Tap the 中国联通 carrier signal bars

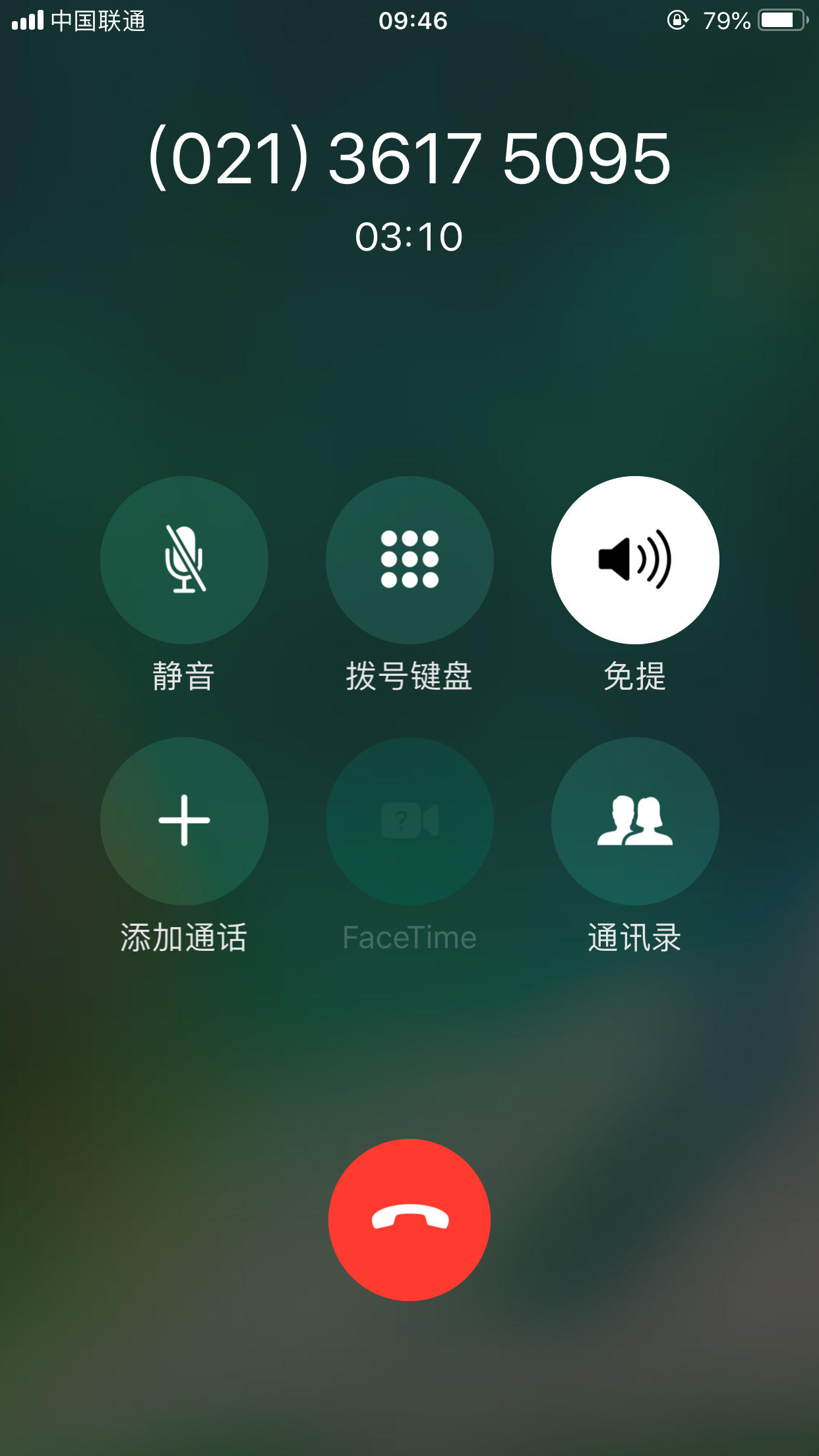[79, 21]
